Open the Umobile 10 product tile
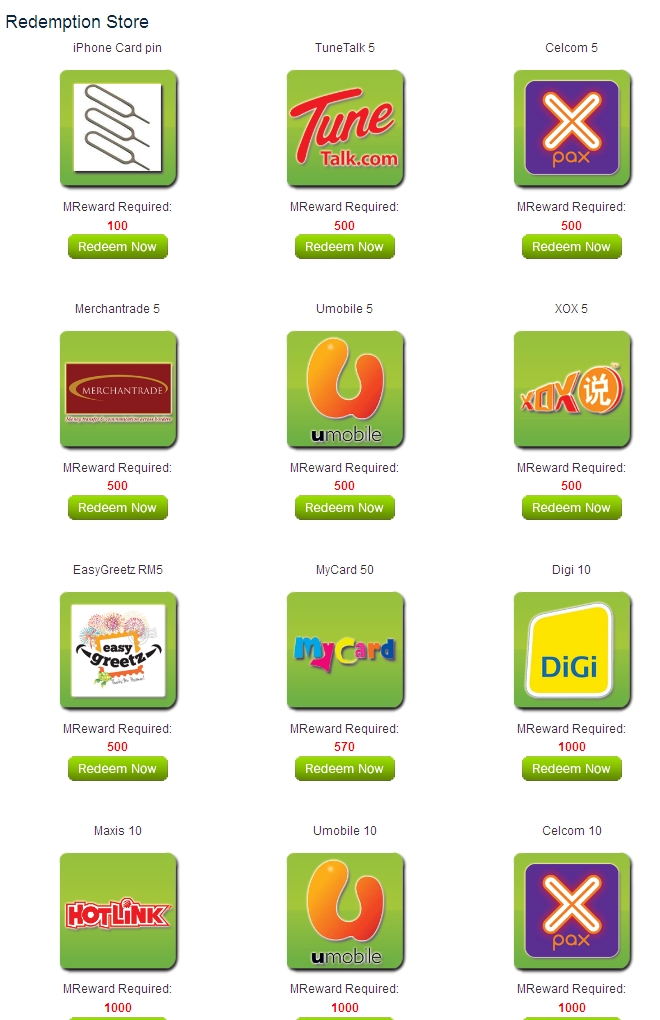The image size is (660, 1020). [x=345, y=911]
